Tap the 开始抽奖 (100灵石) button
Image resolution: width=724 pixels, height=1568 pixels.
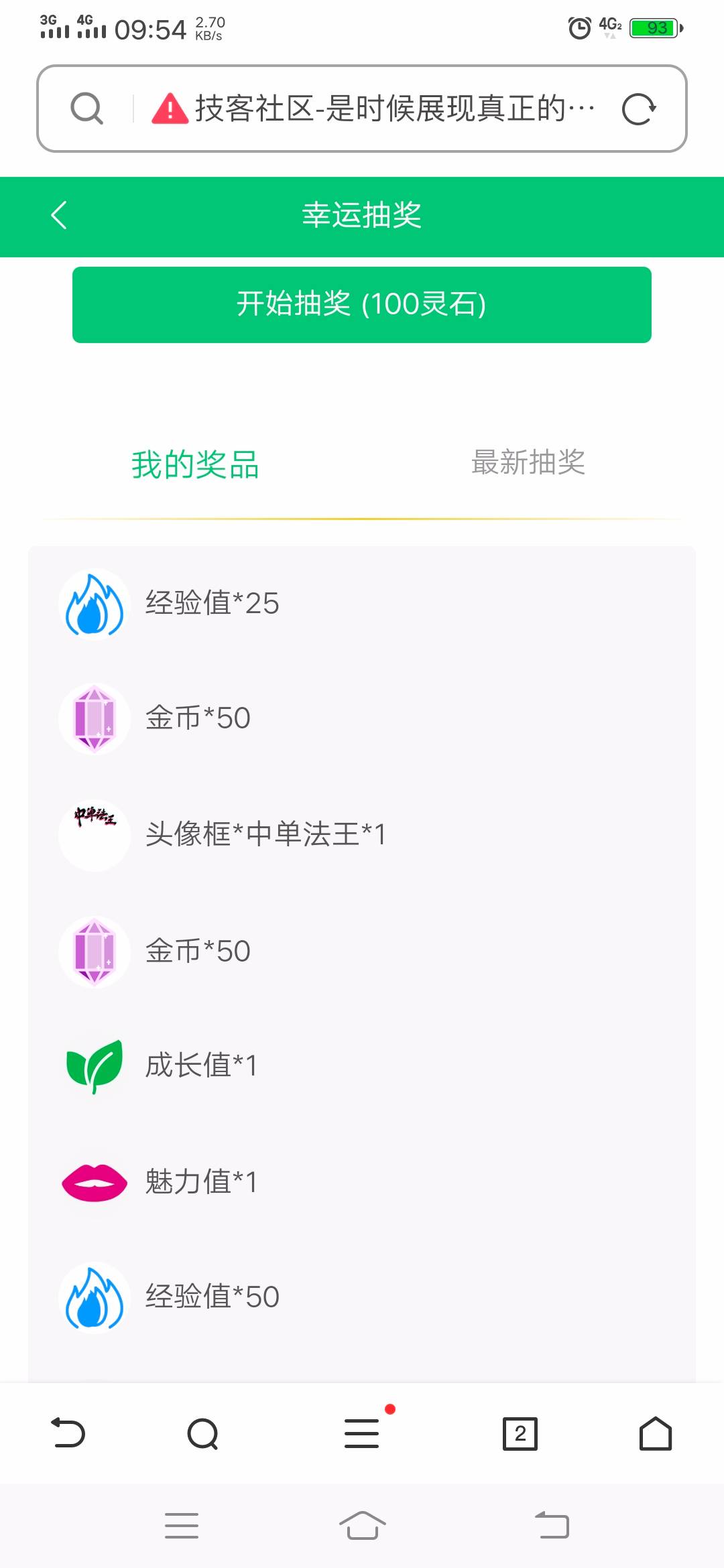point(362,305)
